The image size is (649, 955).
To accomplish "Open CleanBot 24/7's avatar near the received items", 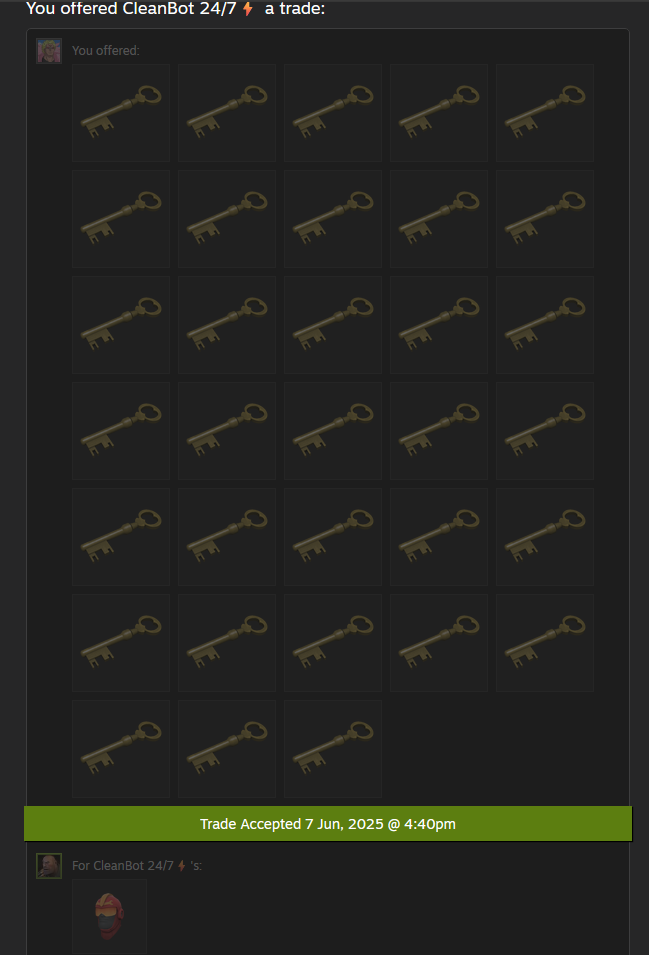I will click(49, 865).
